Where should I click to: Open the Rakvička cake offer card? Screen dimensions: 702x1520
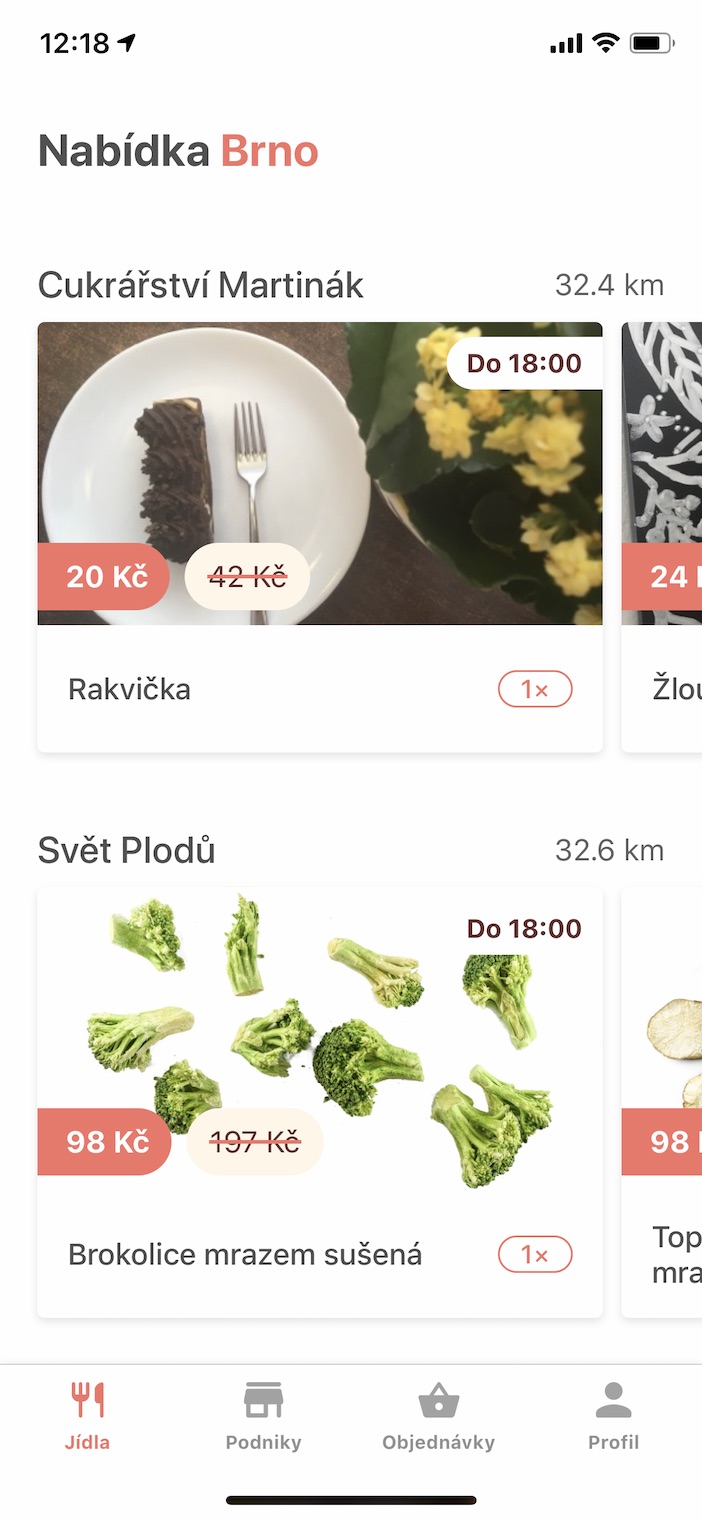tap(320, 536)
